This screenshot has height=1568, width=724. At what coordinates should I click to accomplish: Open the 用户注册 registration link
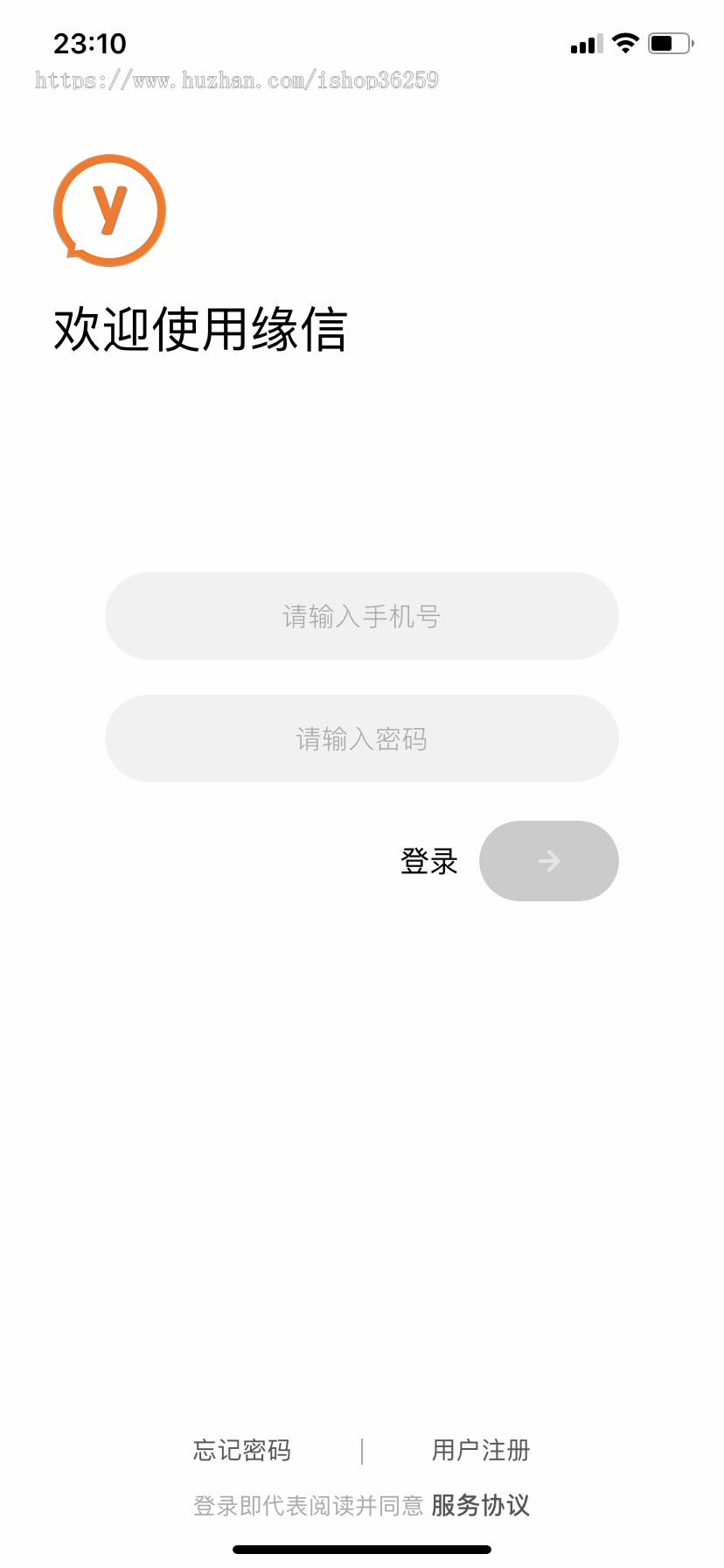(480, 1450)
